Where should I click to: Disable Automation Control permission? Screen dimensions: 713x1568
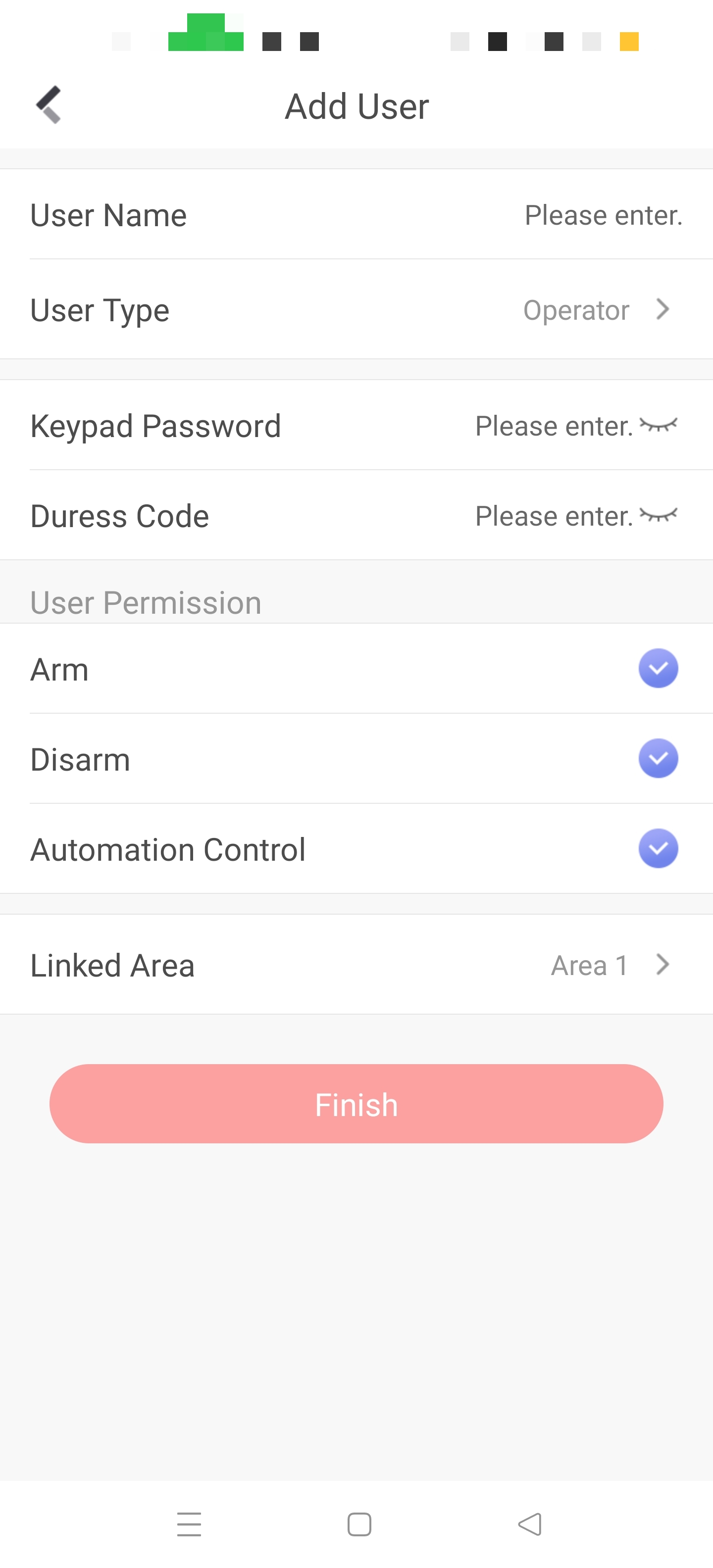[x=658, y=848]
